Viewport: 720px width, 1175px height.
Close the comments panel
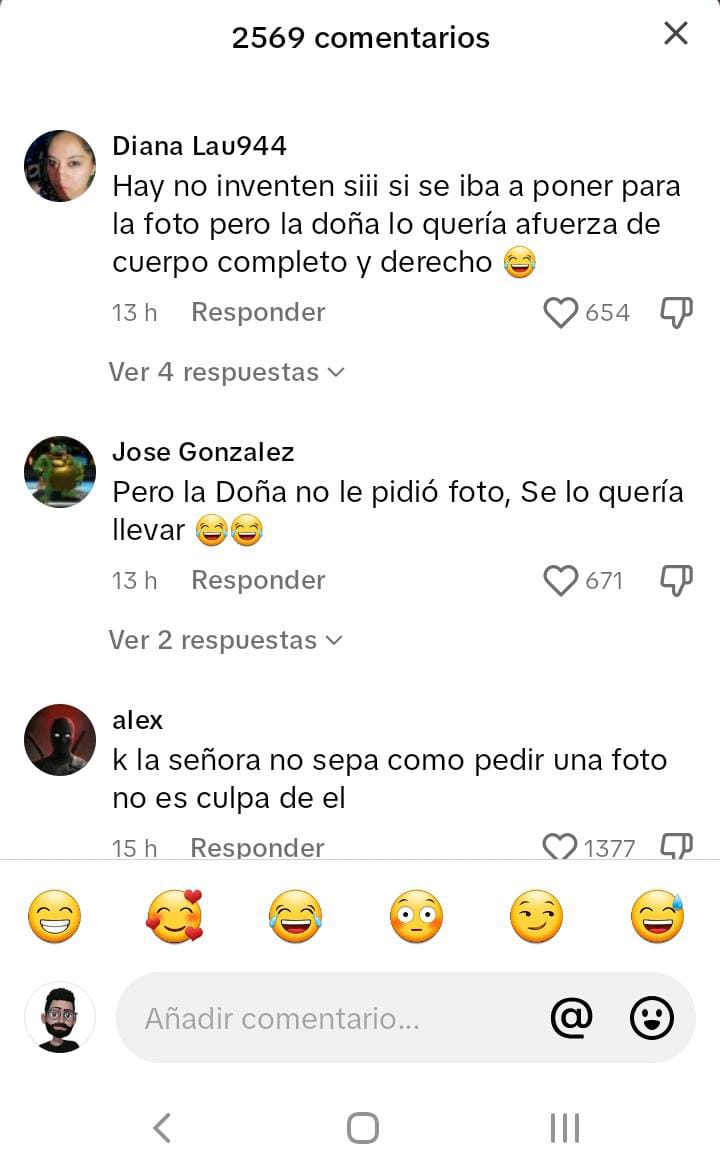pyautogui.click(x=676, y=34)
